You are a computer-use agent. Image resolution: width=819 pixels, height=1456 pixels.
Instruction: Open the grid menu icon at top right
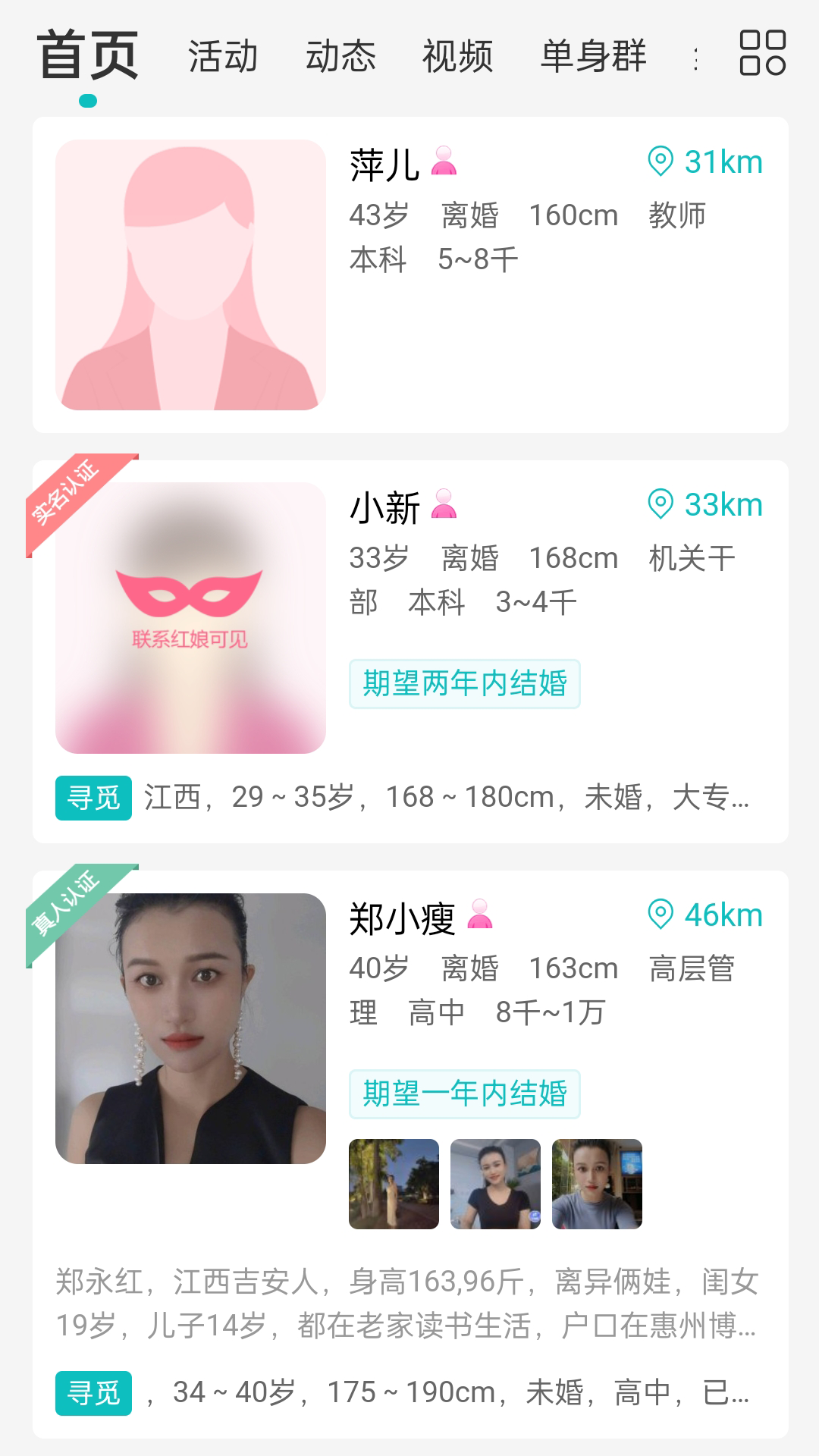[x=762, y=53]
